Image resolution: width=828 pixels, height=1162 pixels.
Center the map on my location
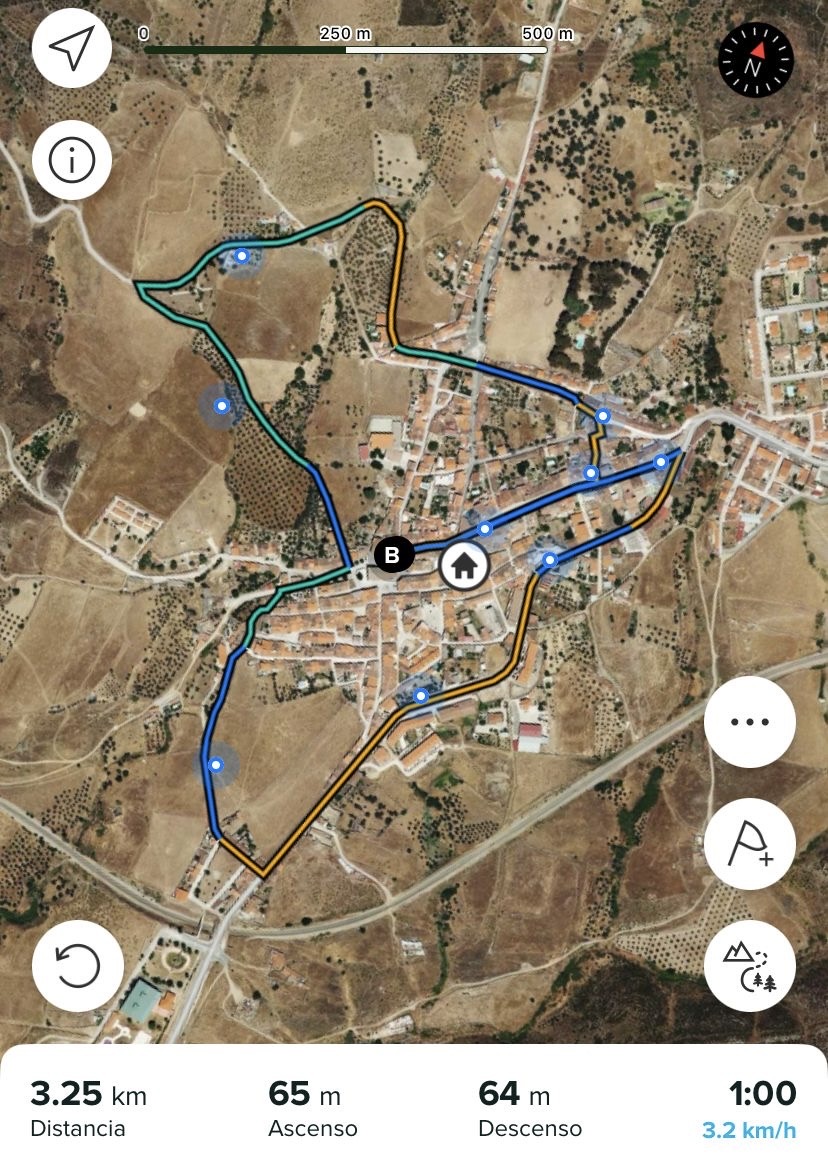[x=71, y=49]
